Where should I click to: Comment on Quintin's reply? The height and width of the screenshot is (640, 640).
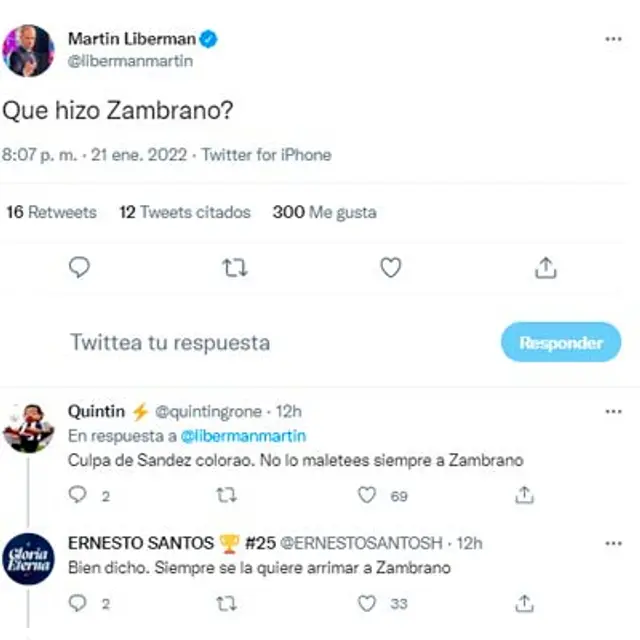pos(78,495)
